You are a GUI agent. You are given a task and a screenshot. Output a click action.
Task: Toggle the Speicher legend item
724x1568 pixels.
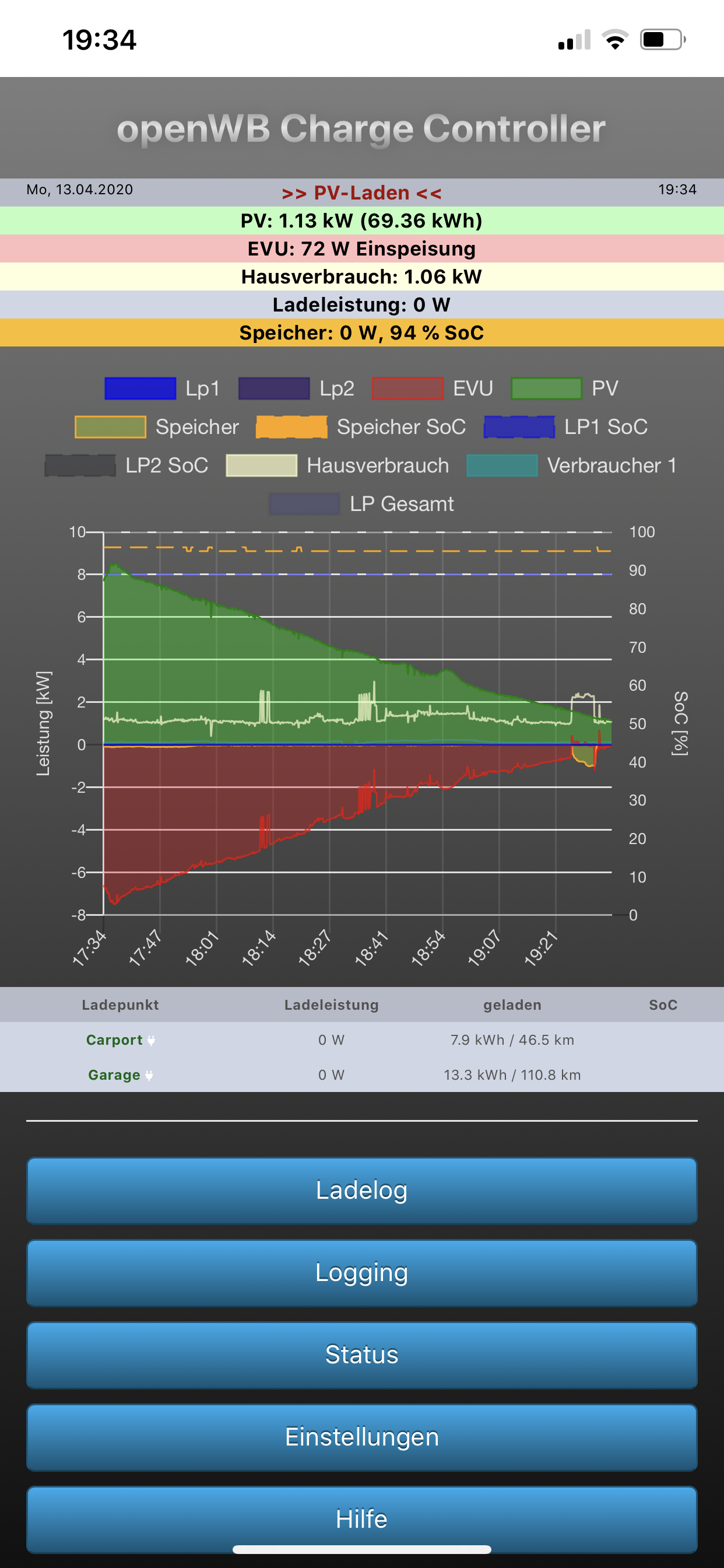point(157,426)
